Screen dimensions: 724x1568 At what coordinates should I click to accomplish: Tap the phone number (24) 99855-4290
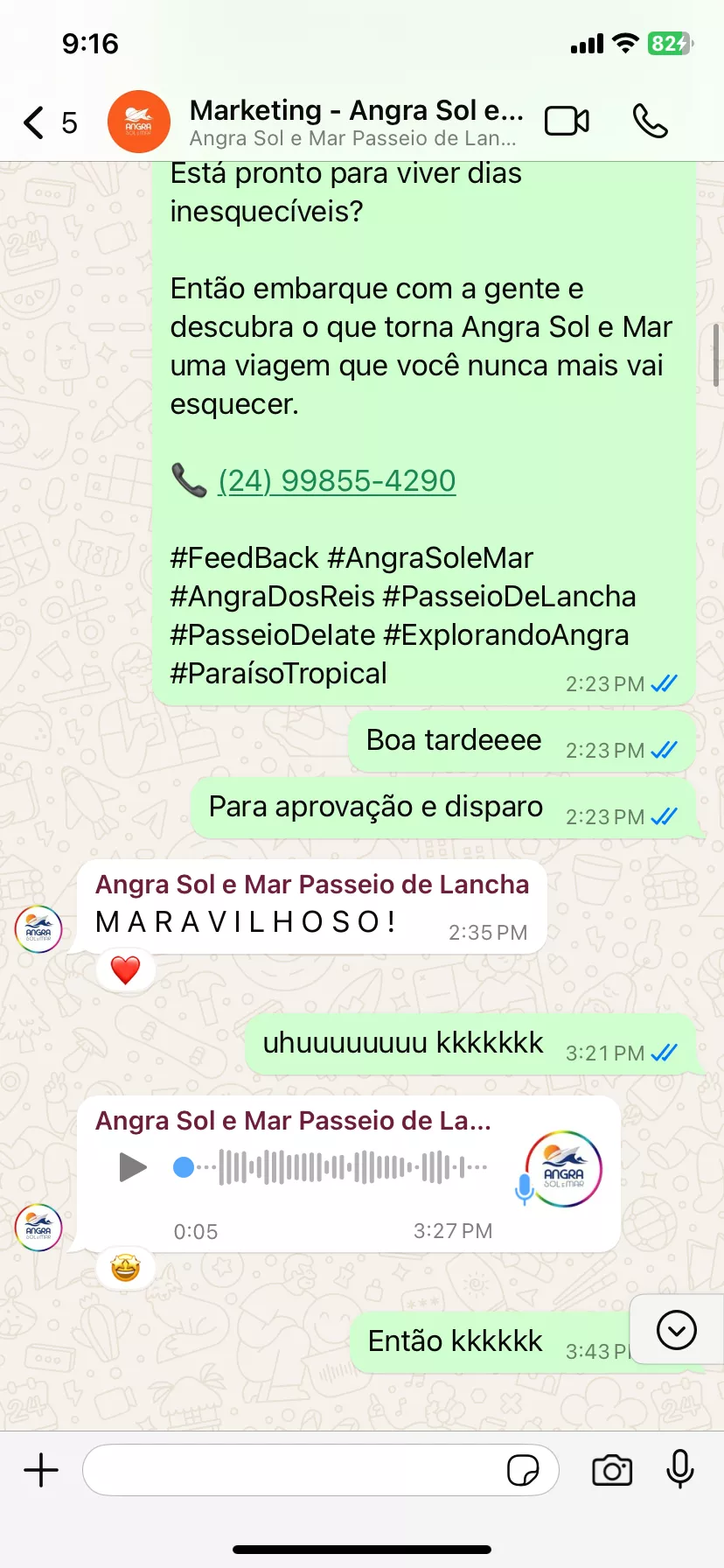coord(337,480)
